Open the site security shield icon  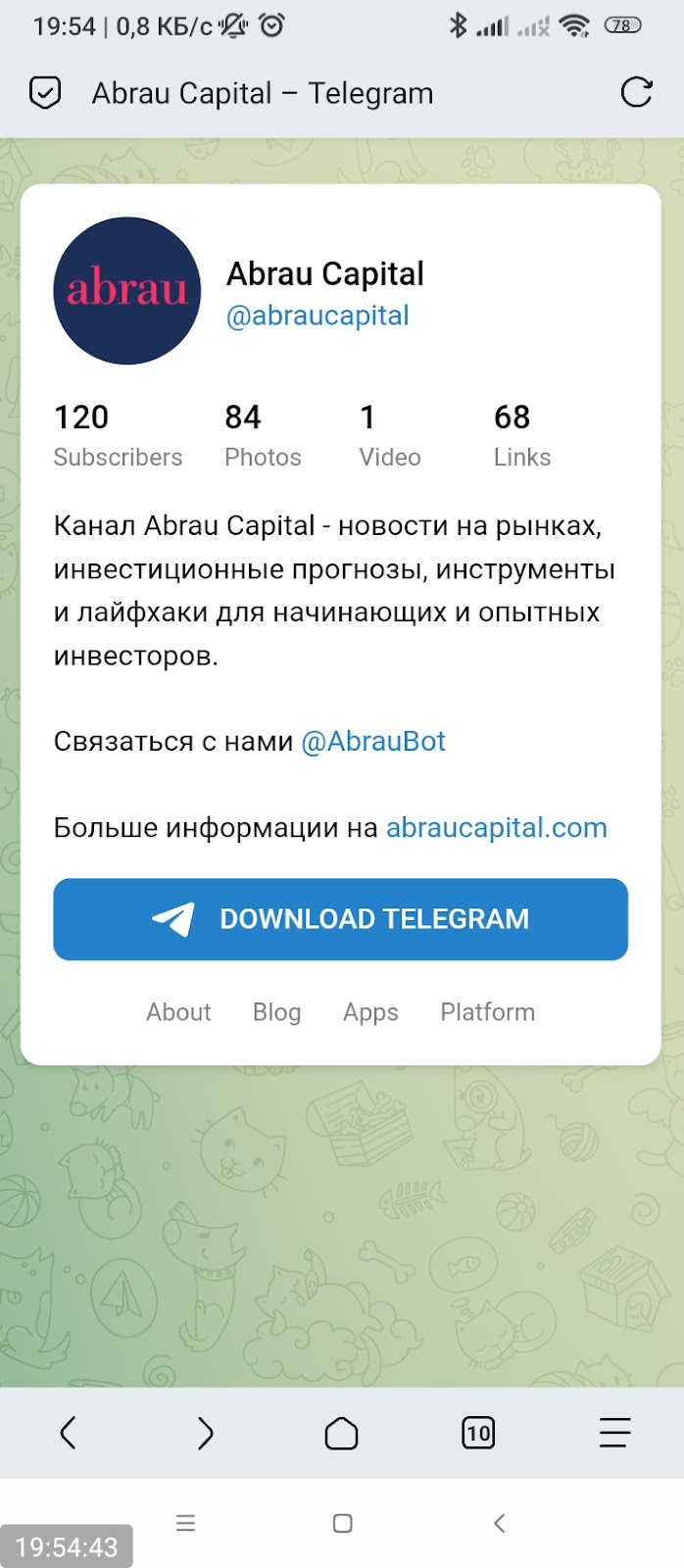coord(45,93)
